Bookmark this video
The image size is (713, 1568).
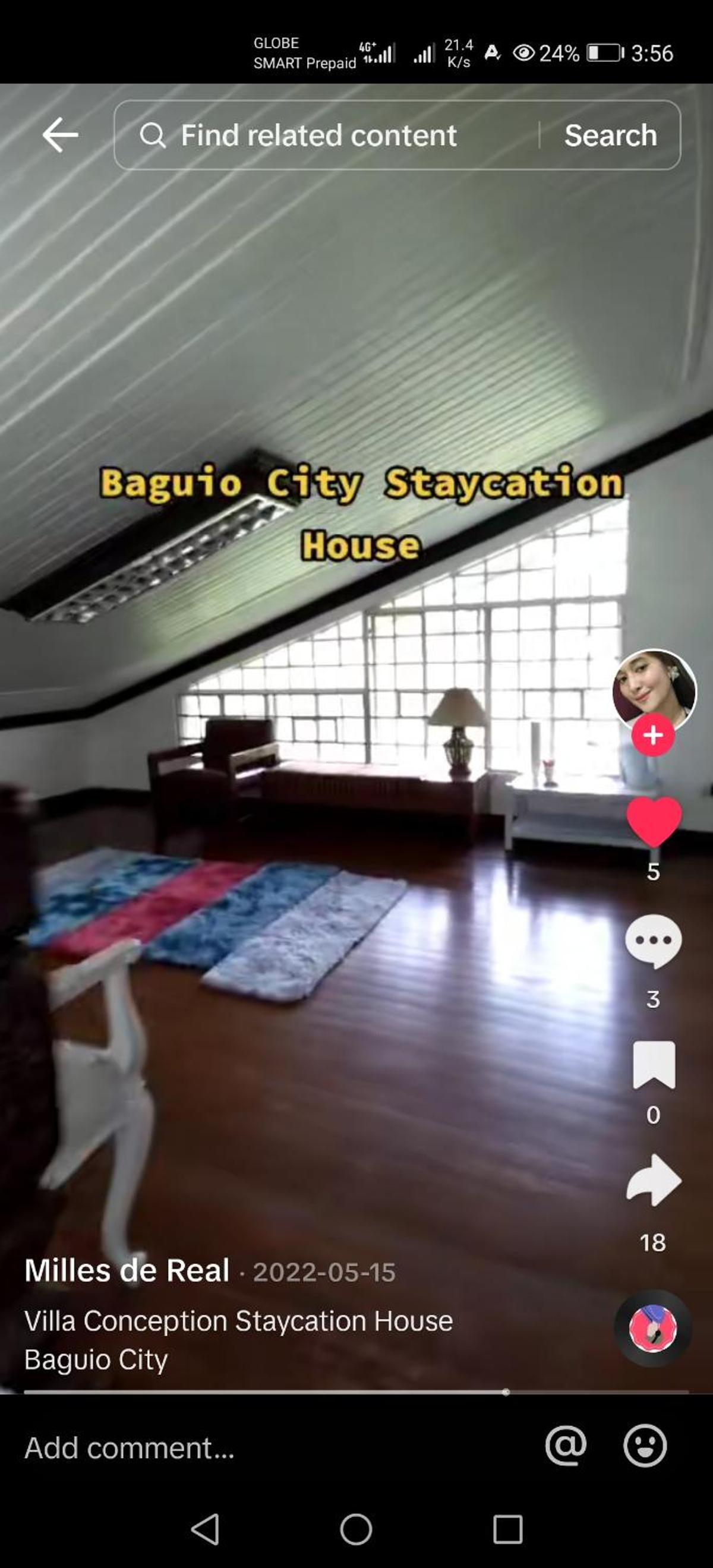(x=654, y=1065)
